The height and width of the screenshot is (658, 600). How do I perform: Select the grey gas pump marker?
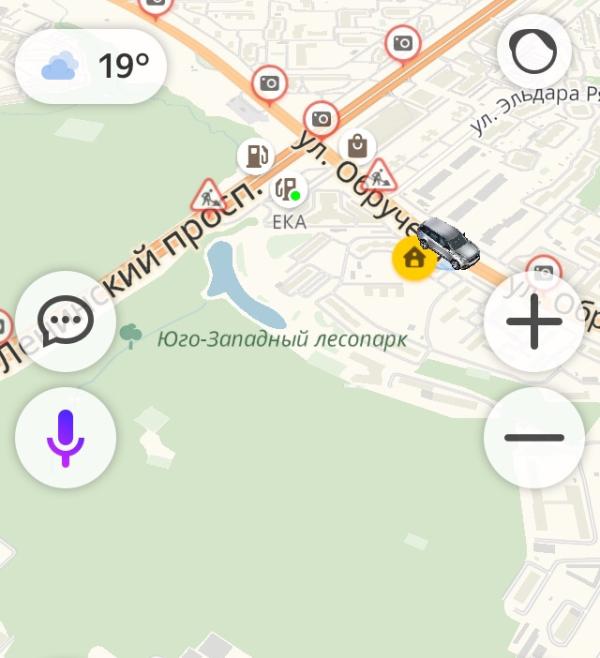[x=256, y=156]
